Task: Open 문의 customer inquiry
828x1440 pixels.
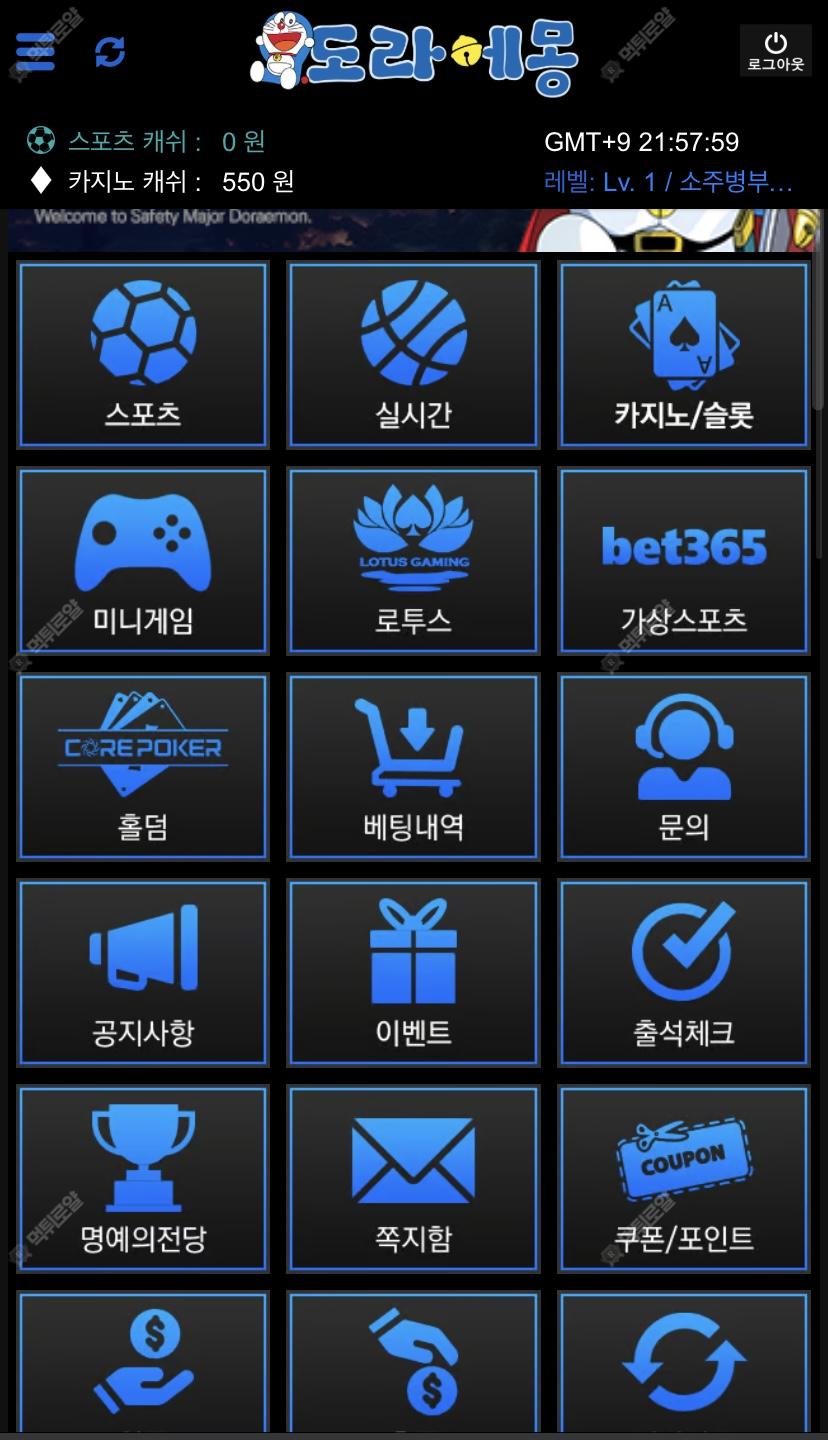Action: [x=684, y=767]
